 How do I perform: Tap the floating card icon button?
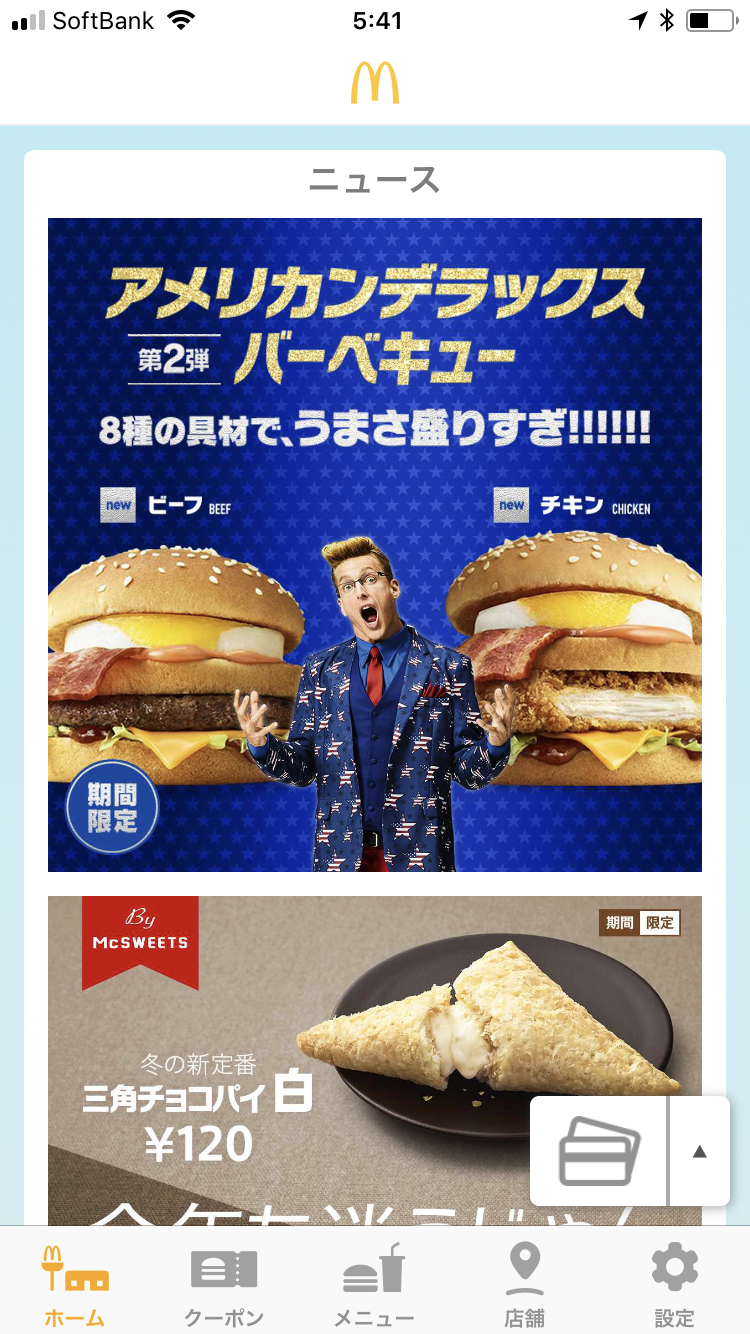tap(599, 1151)
